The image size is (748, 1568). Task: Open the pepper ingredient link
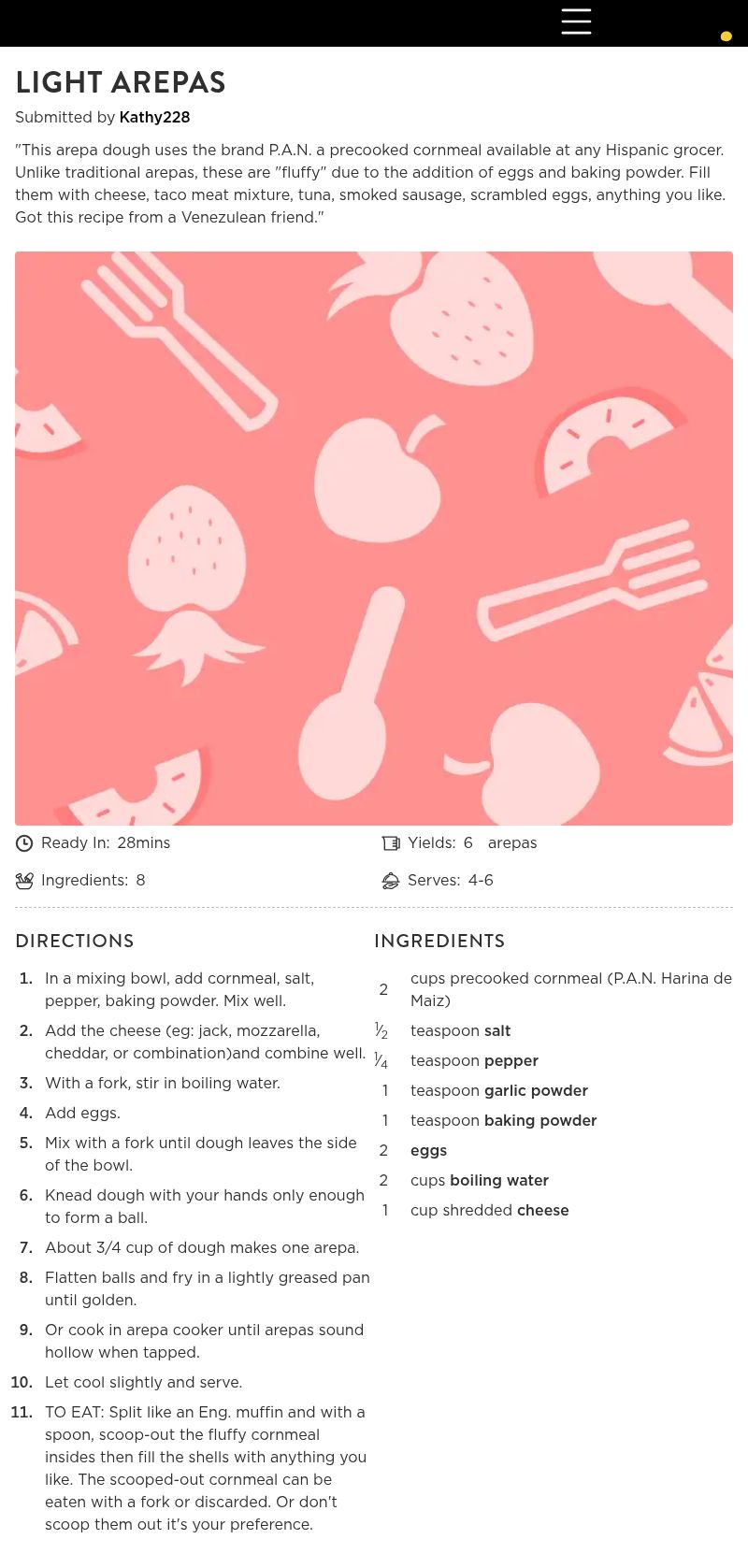[x=511, y=1060]
